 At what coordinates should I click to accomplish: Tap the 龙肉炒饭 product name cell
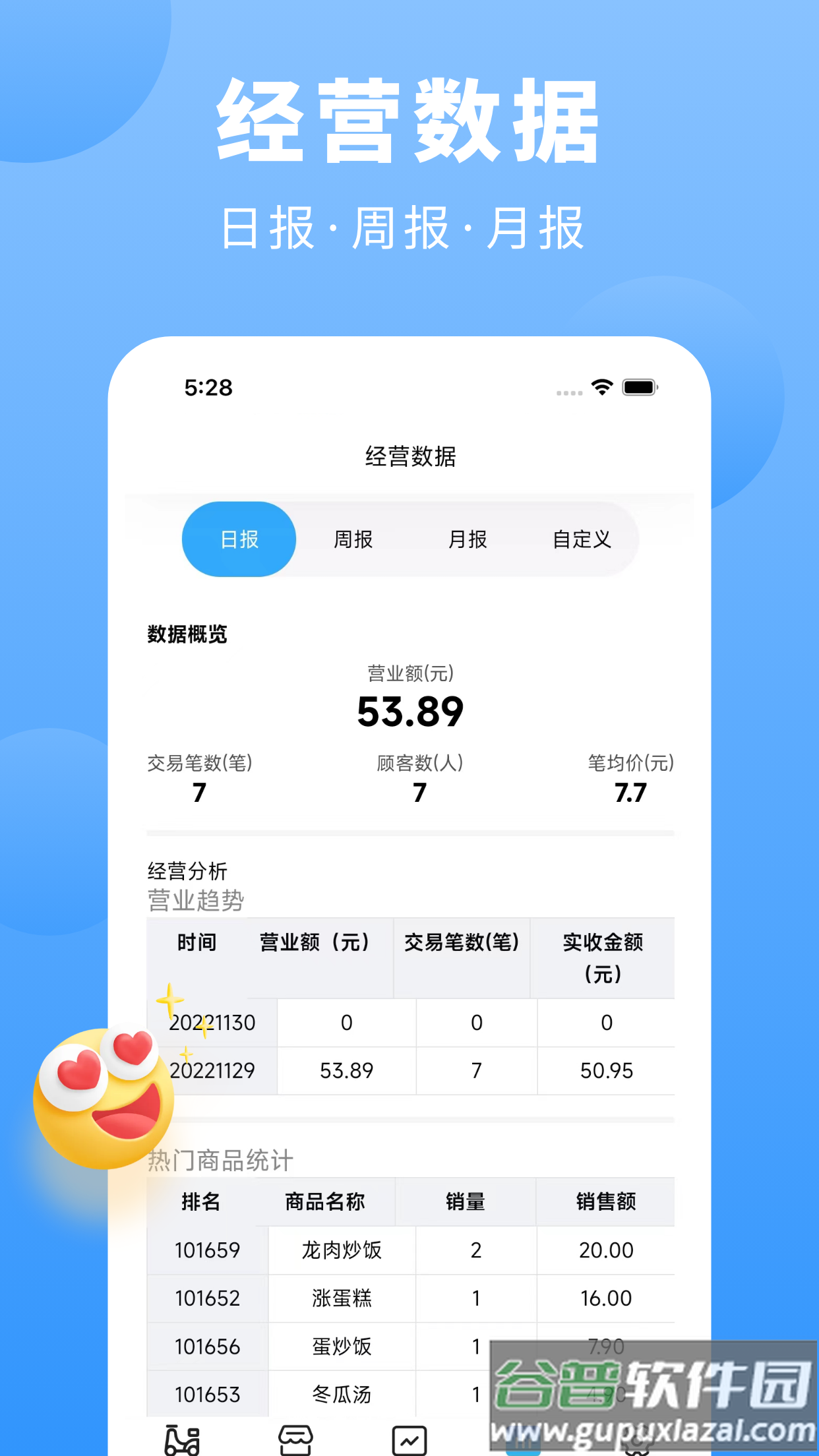coord(340,1250)
